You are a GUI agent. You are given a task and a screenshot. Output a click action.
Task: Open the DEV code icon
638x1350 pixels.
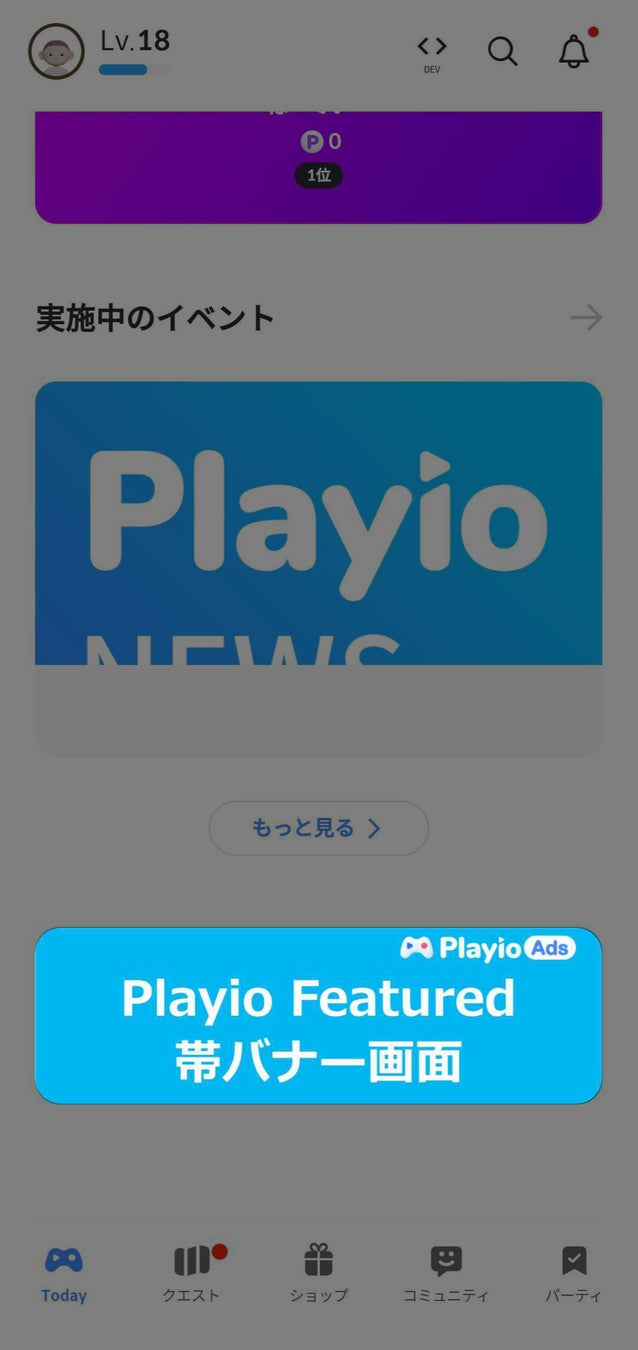432,52
